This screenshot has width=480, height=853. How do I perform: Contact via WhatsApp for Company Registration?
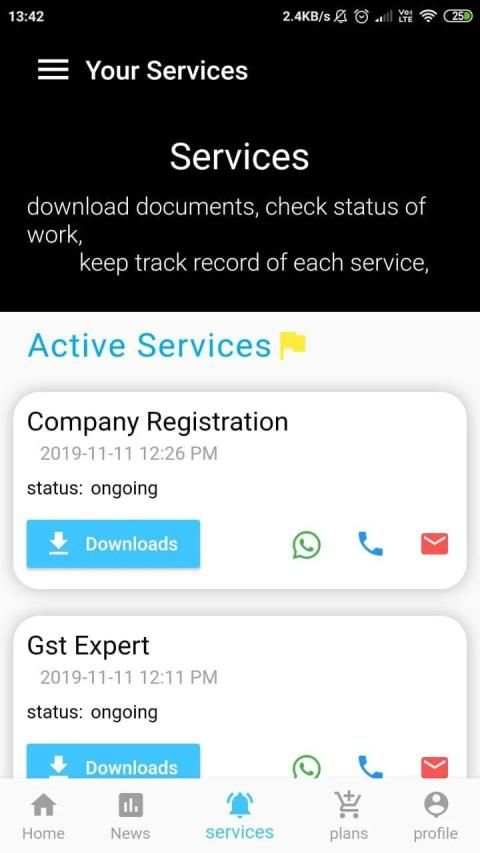click(306, 545)
